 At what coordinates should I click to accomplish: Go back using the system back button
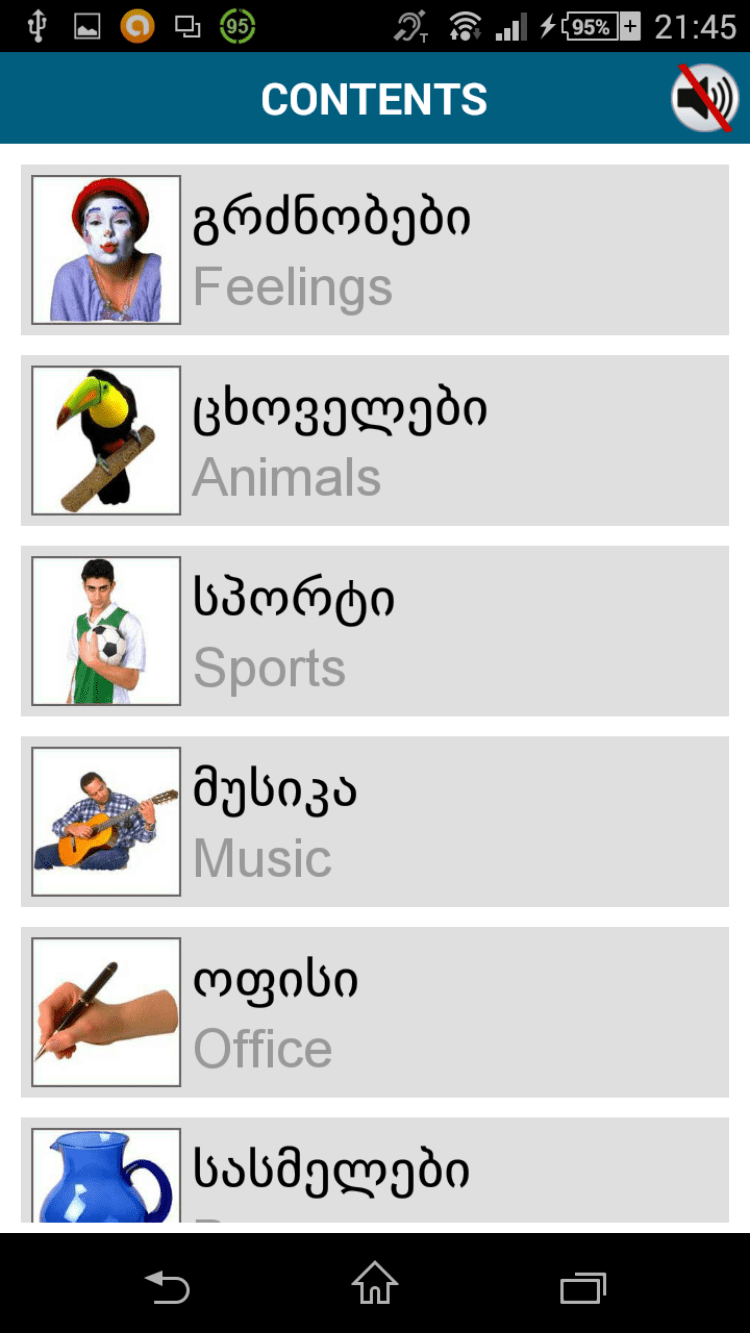[167, 1285]
